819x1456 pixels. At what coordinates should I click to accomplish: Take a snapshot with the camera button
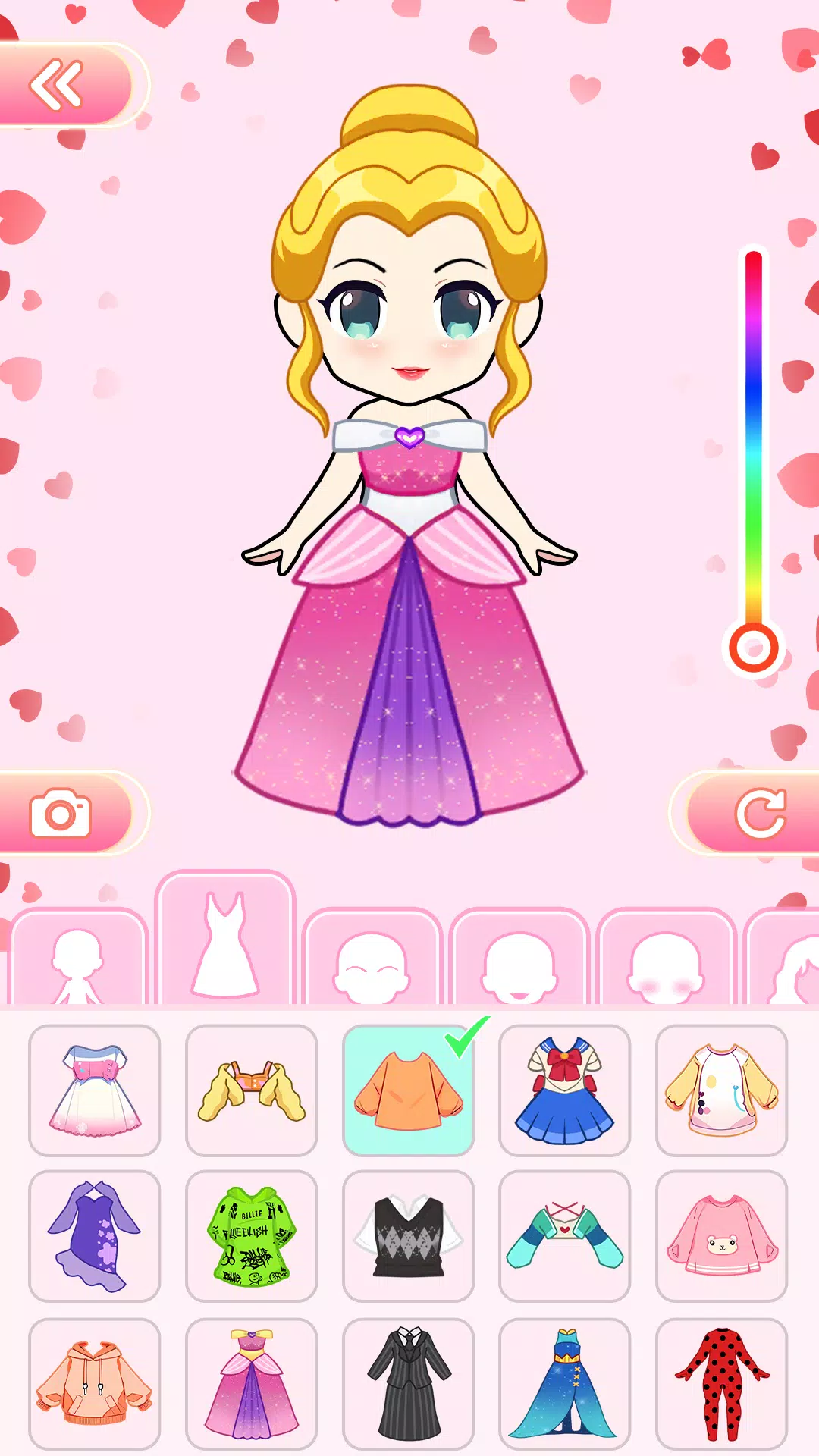pos(60,813)
